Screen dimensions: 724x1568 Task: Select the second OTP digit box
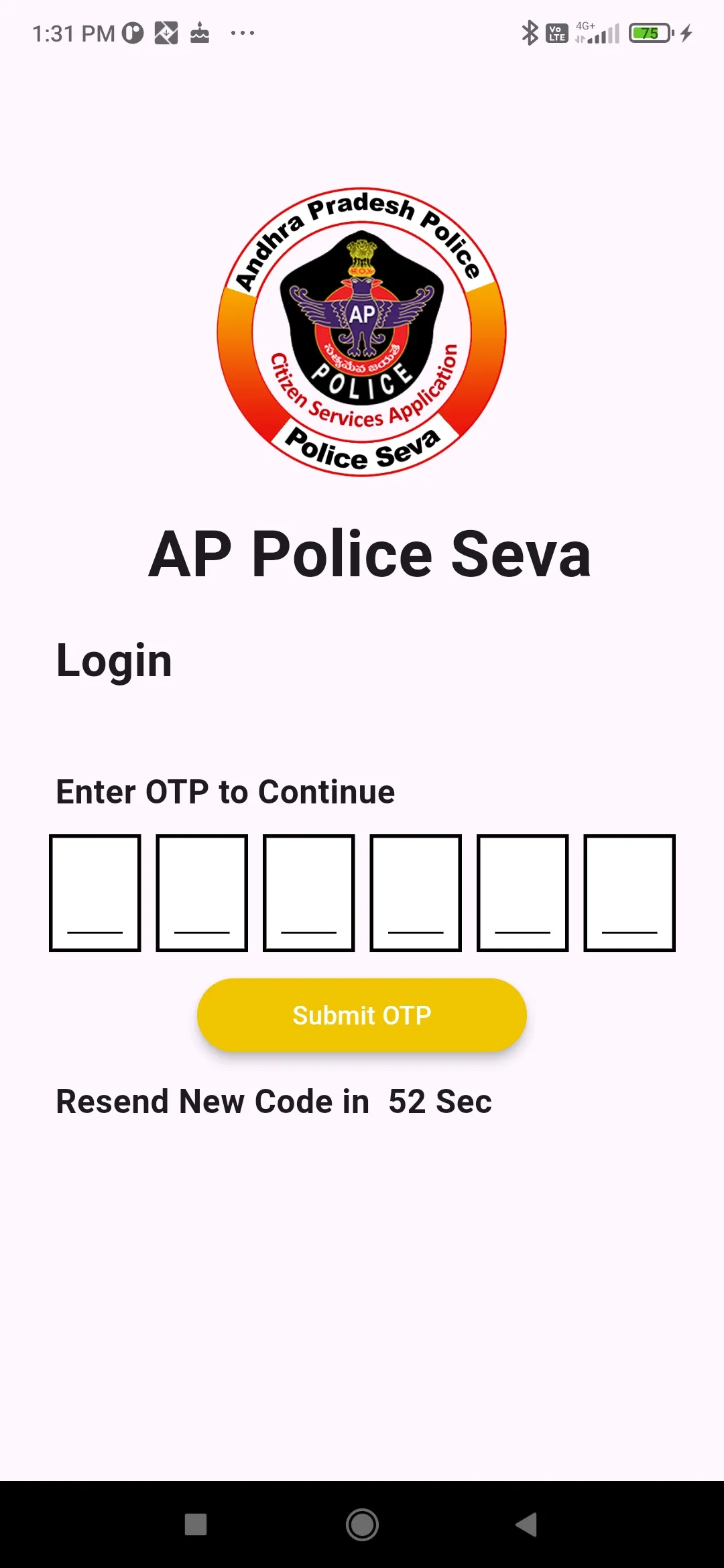click(x=202, y=893)
